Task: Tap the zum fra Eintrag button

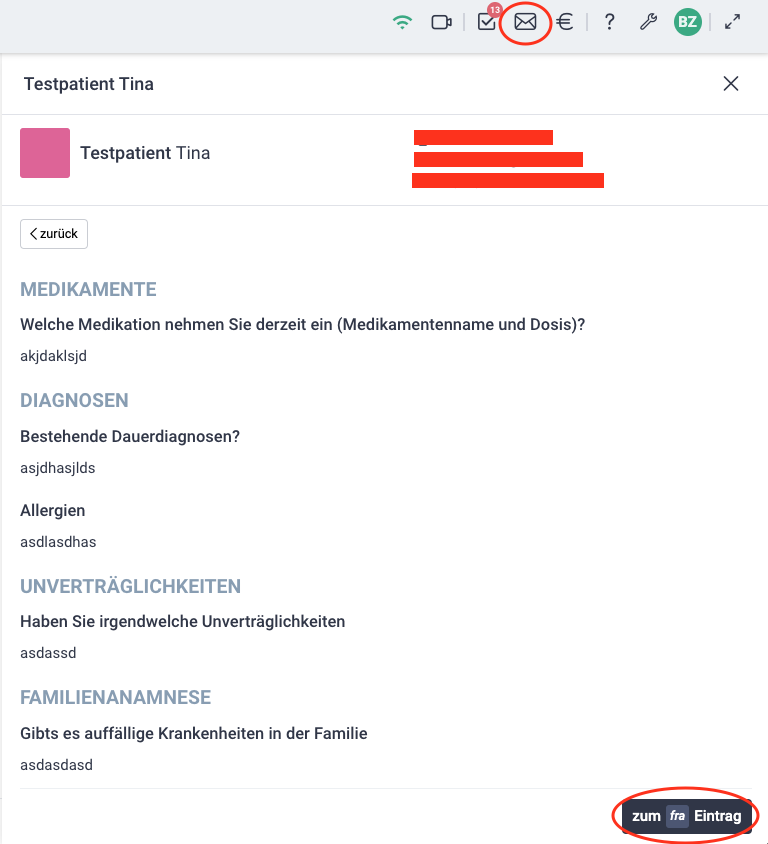Action: coord(686,816)
